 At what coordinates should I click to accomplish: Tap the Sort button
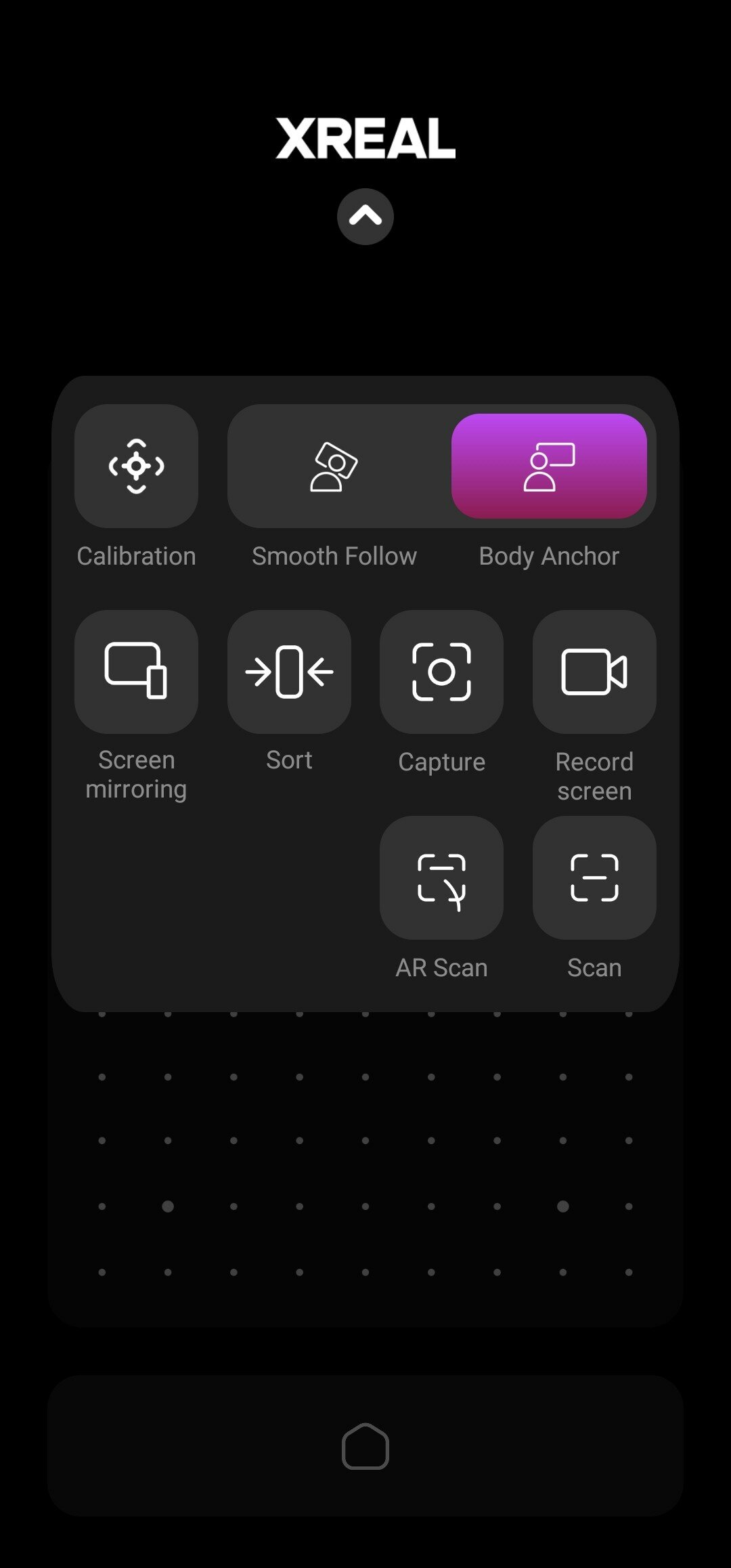click(x=289, y=672)
